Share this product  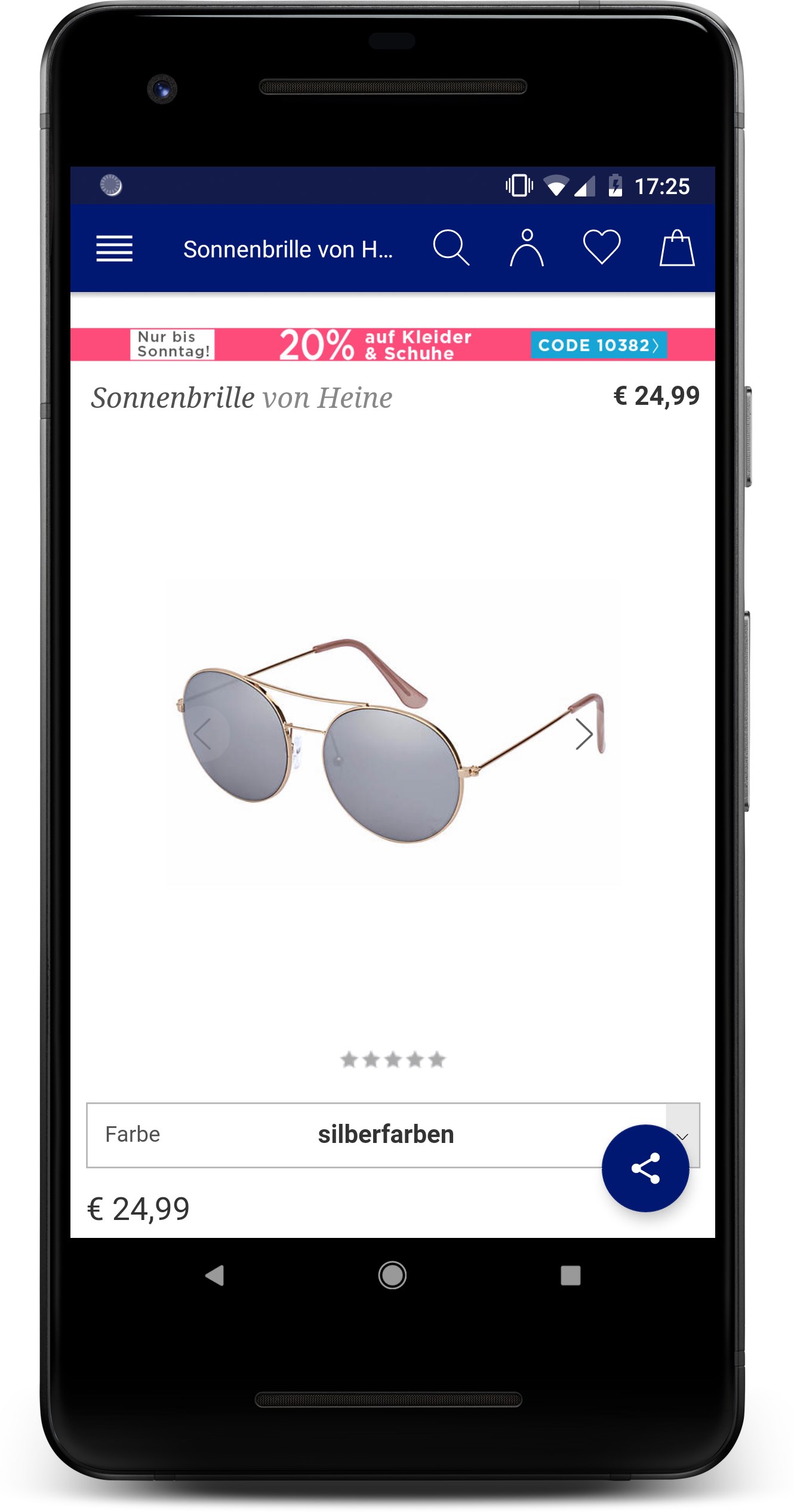pos(645,1169)
